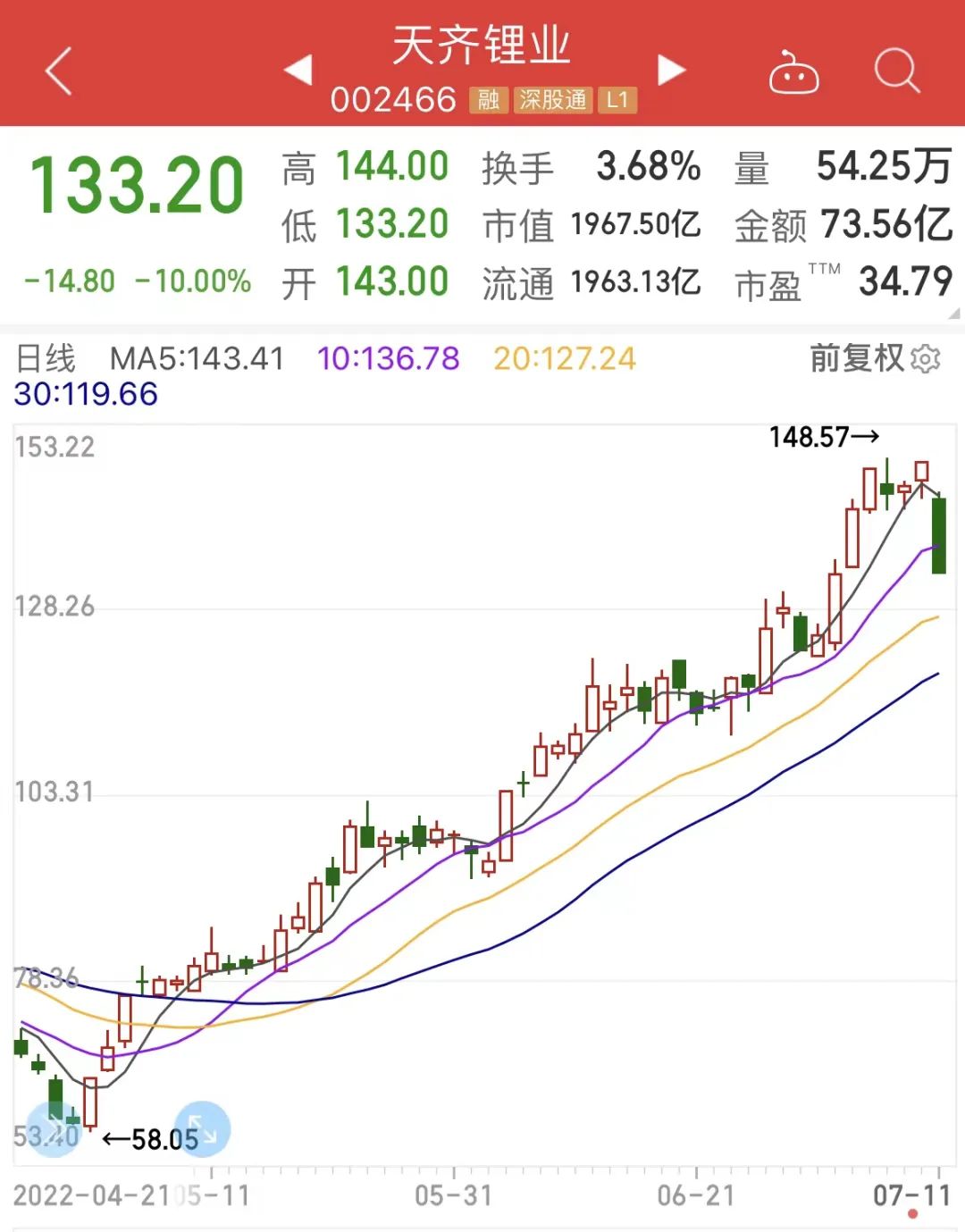Viewport: 965px width, 1232px height.
Task: Expand the 深股通 tag details
Action: pos(554,101)
